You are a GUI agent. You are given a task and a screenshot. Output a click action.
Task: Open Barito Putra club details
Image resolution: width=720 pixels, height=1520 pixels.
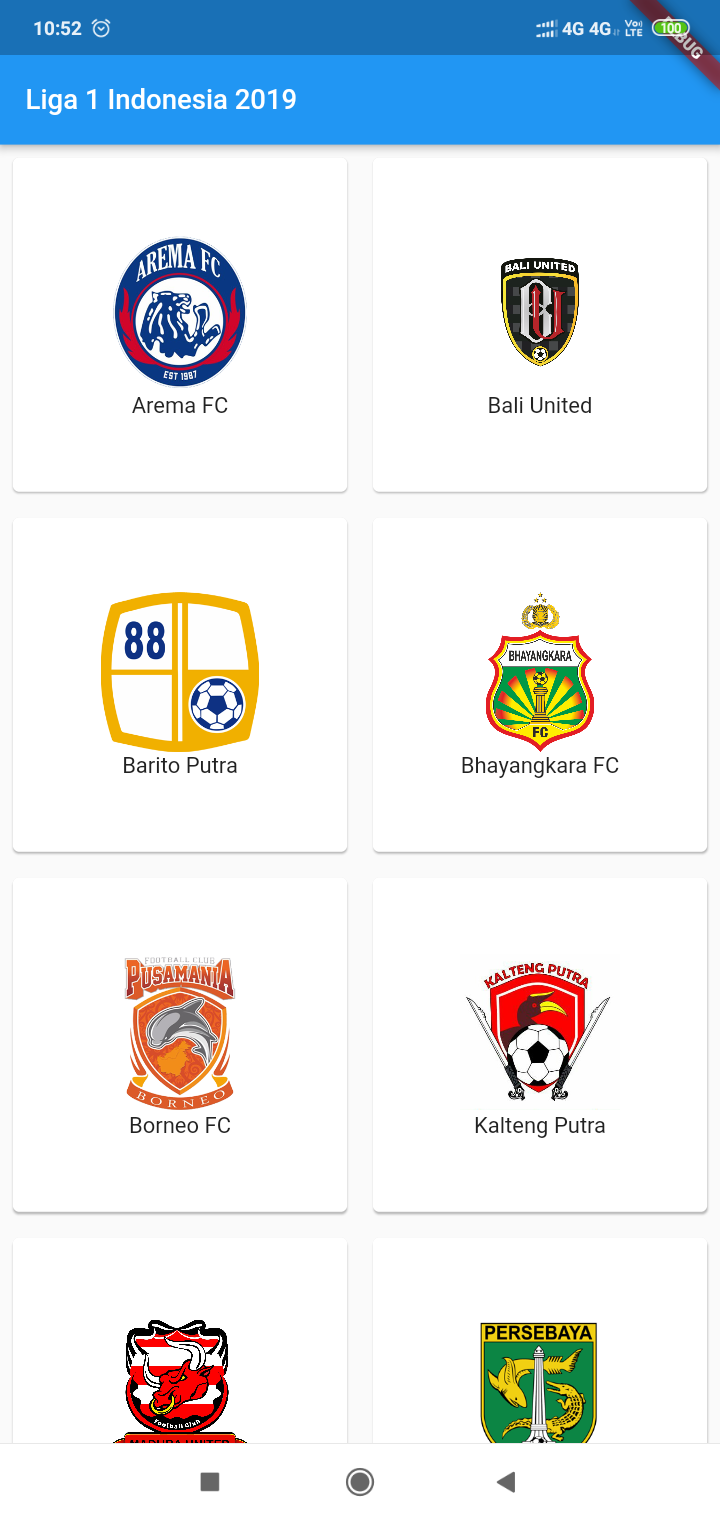[x=180, y=685]
